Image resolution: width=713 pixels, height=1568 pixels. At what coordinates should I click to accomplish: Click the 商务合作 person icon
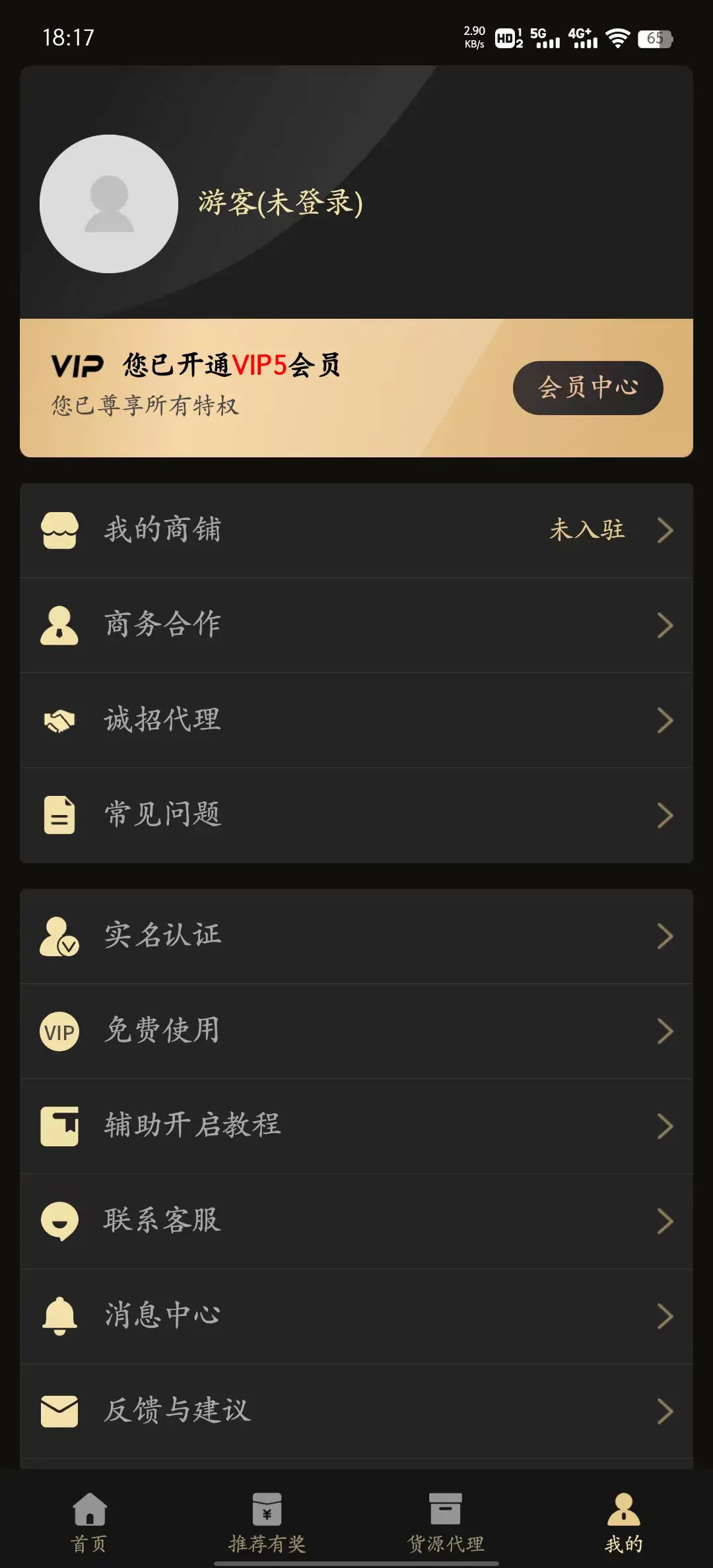tap(60, 626)
